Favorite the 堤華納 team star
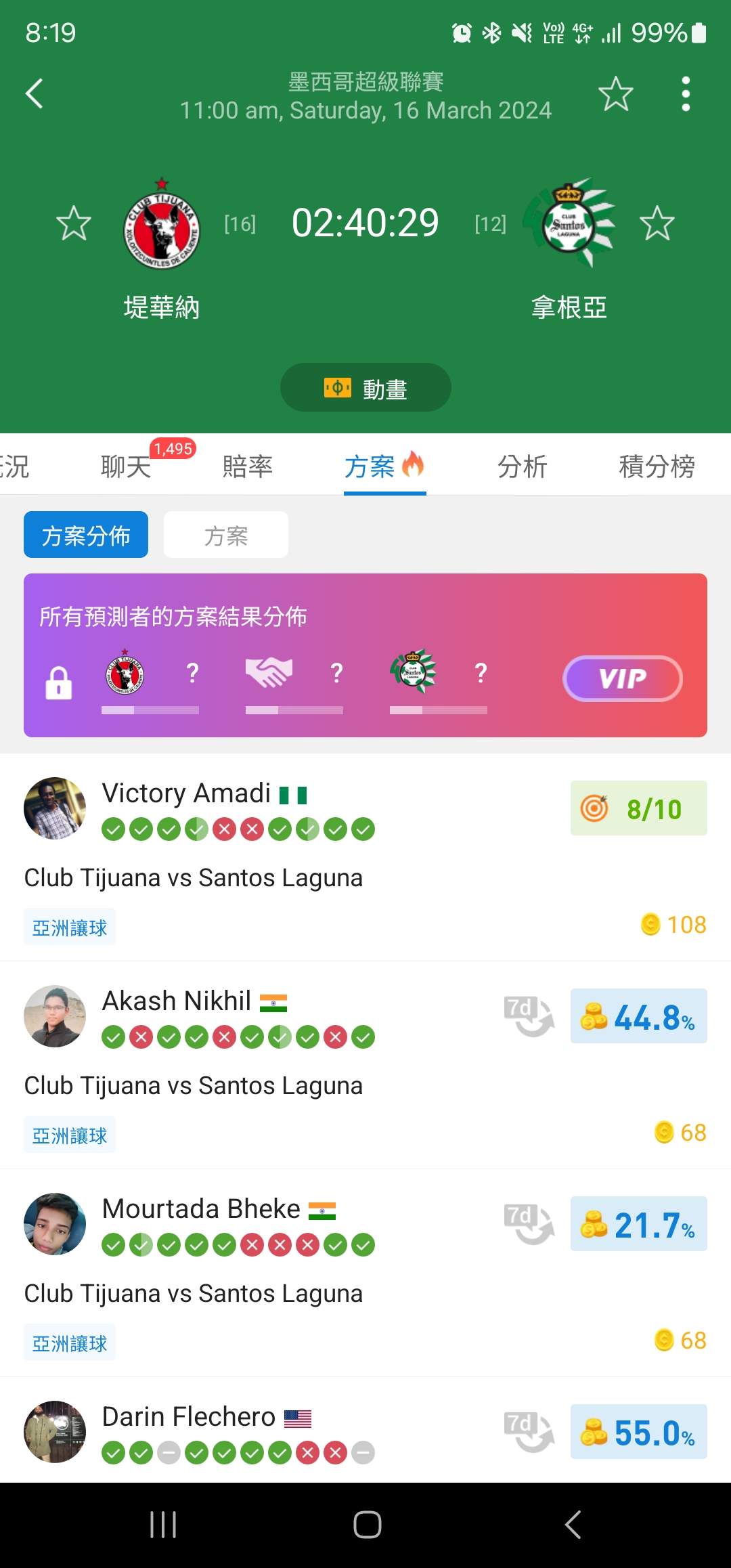 (73, 223)
